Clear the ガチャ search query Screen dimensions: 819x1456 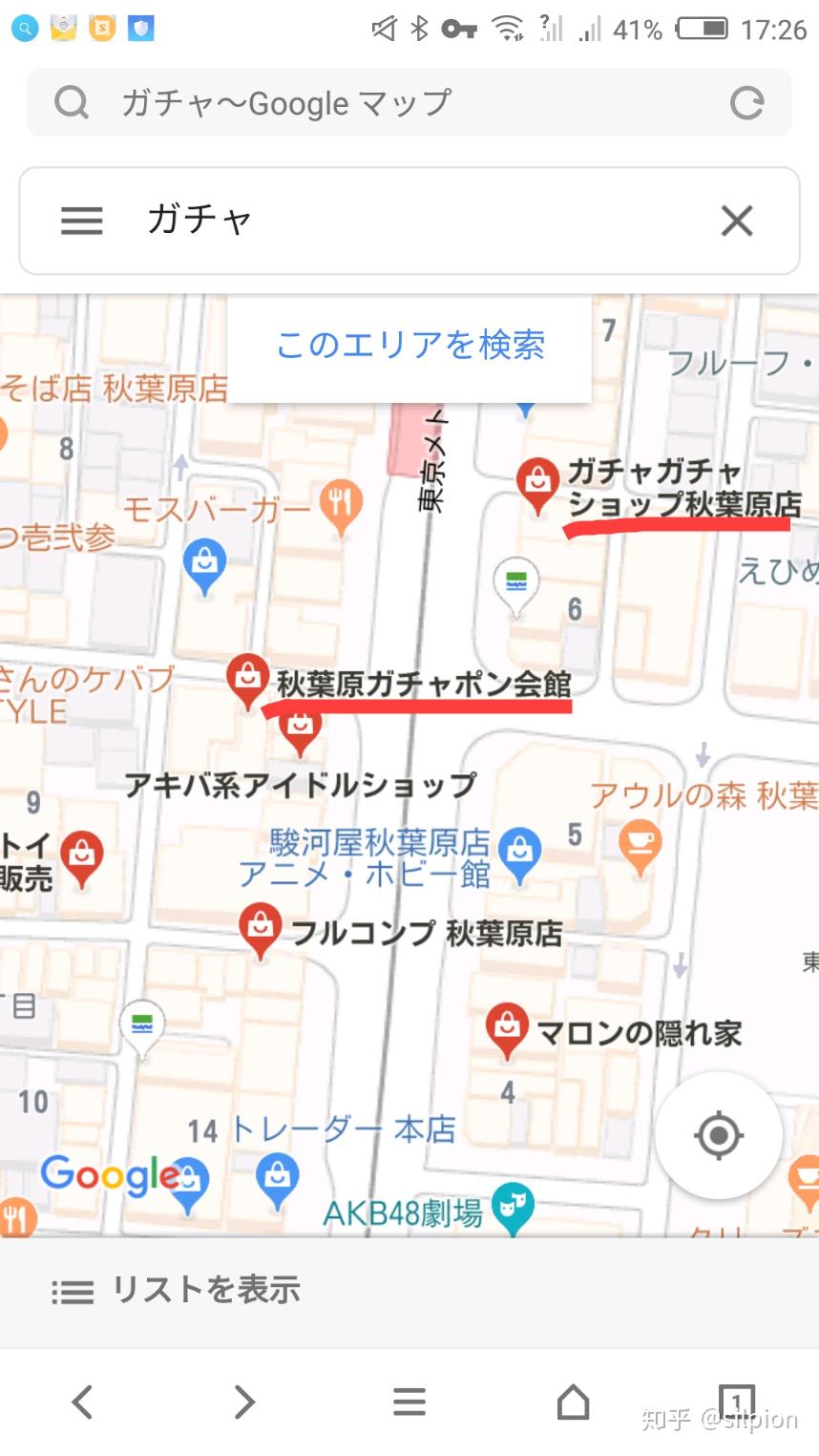click(x=737, y=222)
